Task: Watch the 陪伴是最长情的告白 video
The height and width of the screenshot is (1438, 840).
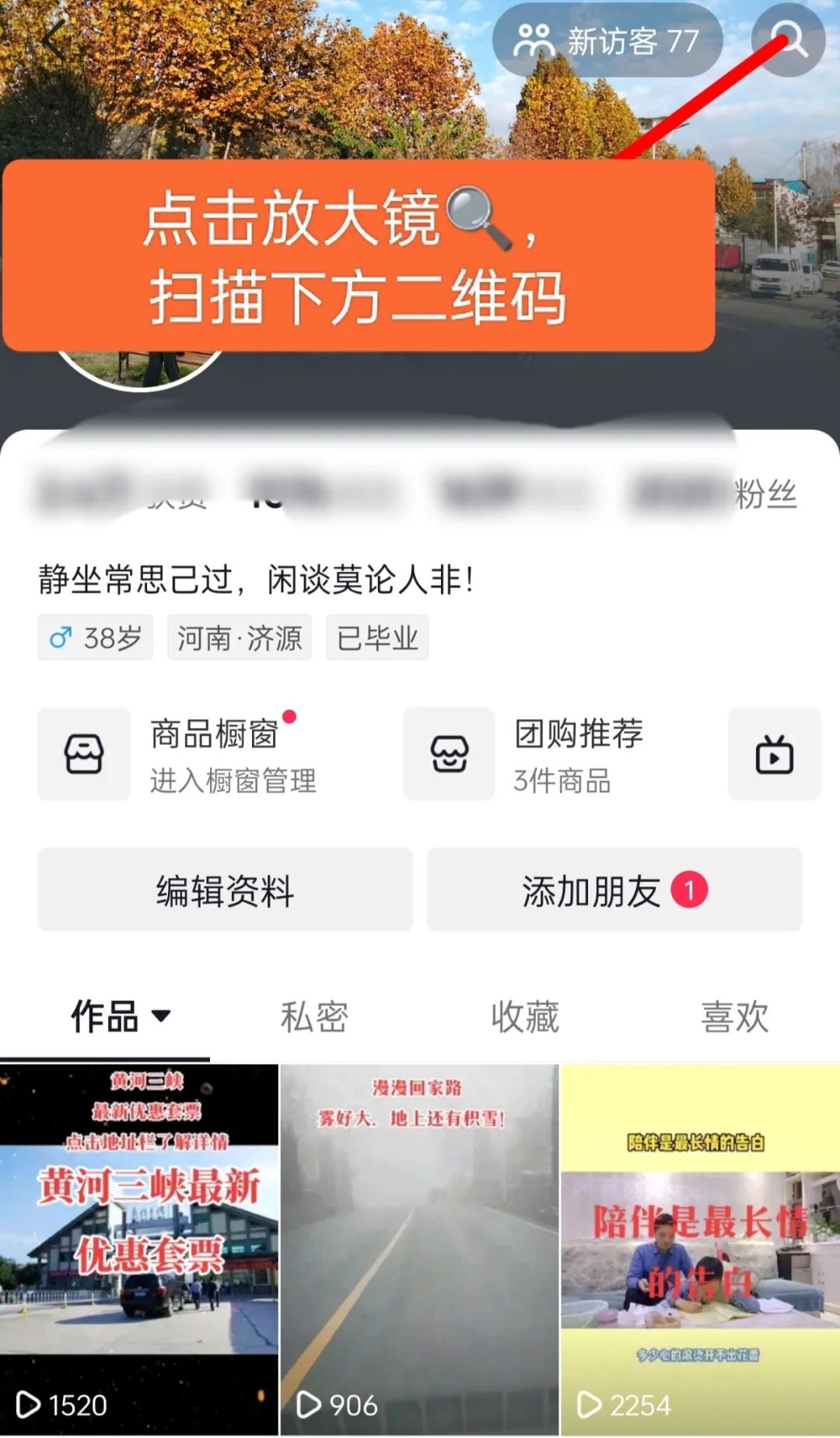Action: click(700, 1248)
